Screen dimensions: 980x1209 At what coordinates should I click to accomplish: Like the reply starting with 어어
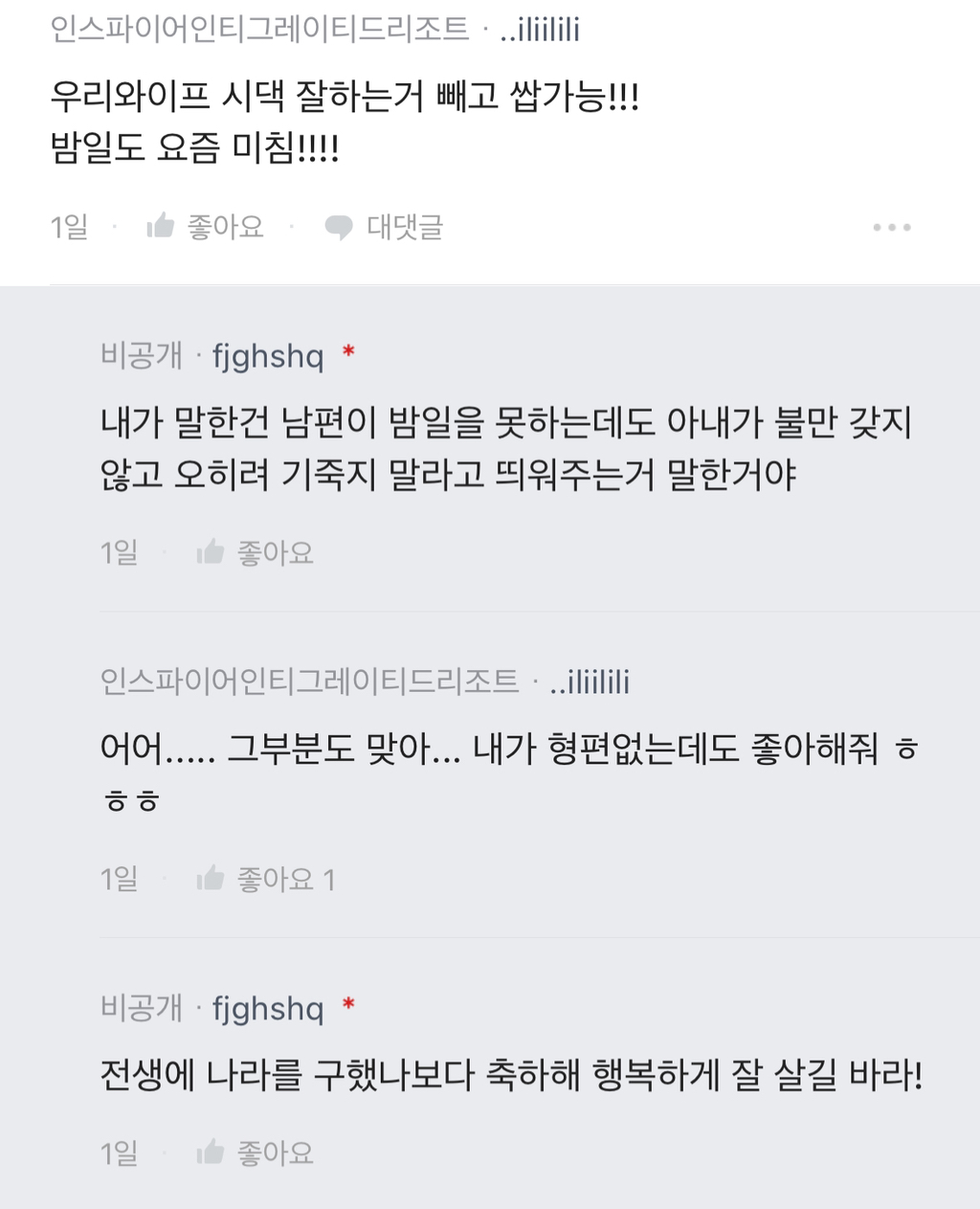[264, 879]
